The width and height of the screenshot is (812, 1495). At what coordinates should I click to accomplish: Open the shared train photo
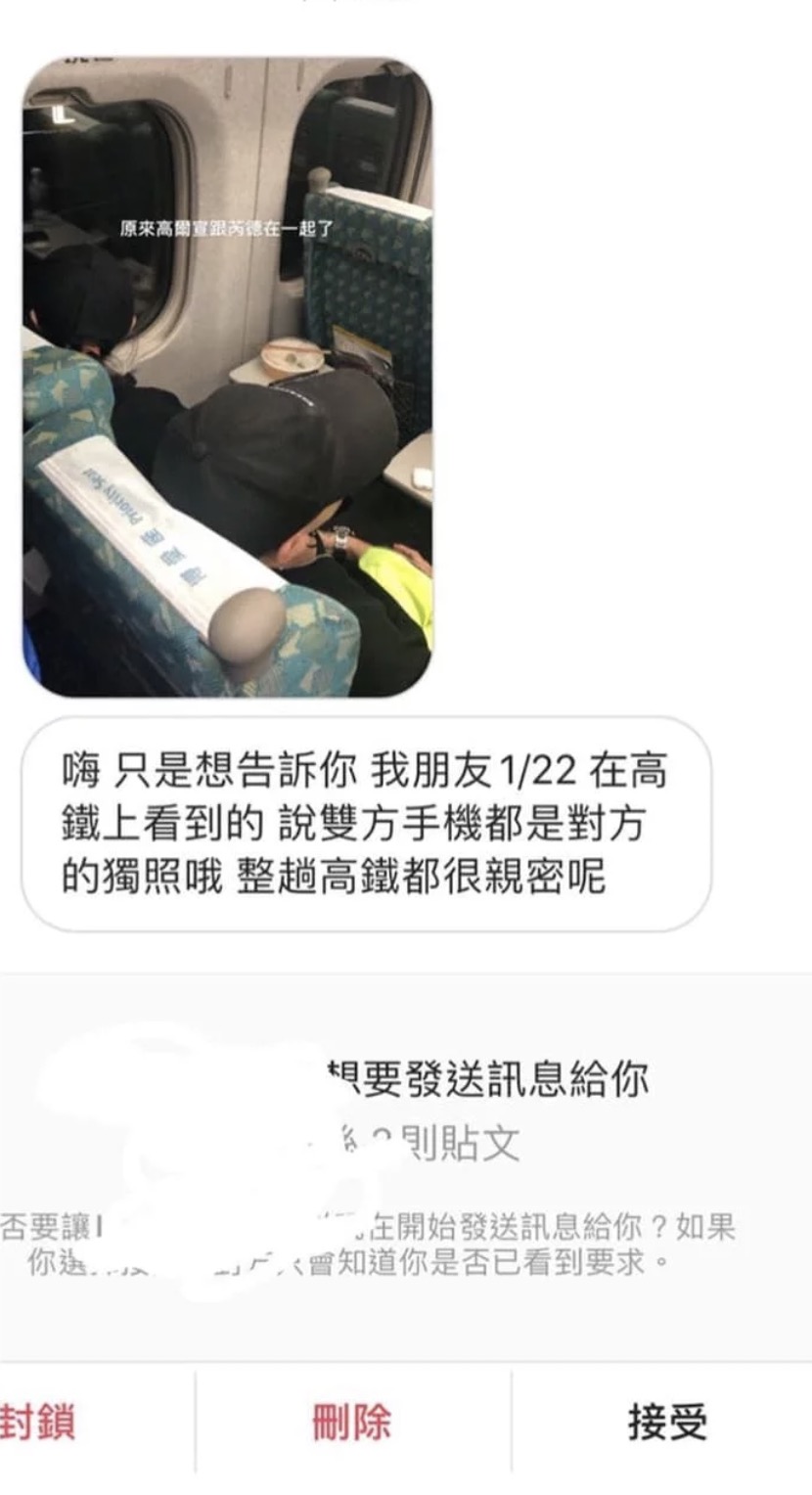[x=227, y=377]
